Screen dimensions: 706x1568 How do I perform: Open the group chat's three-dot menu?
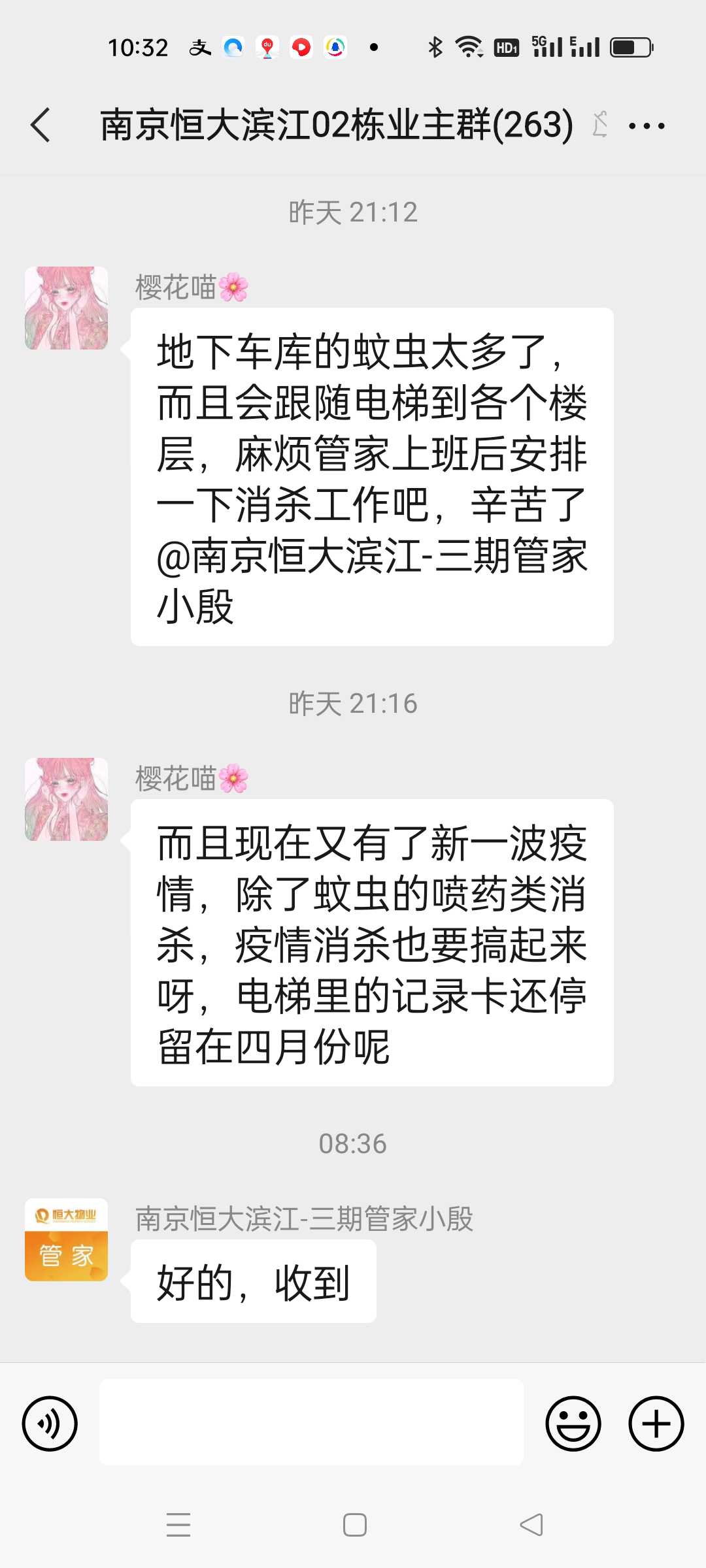(x=647, y=125)
